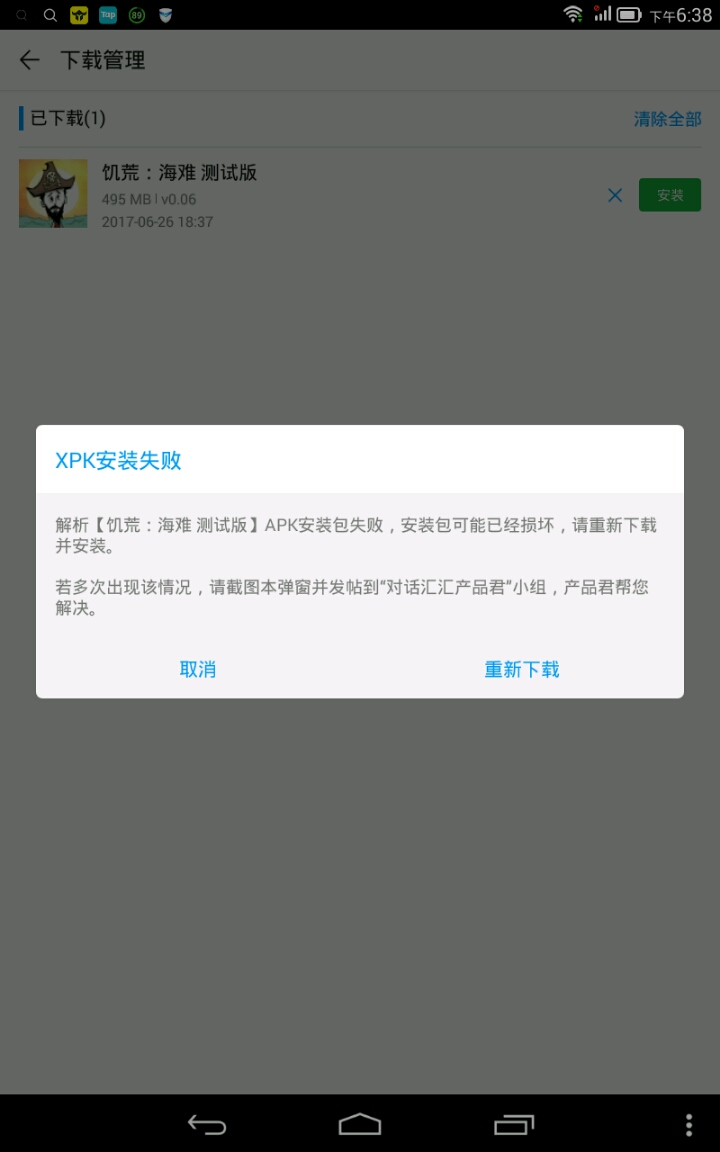Screen dimensions: 720x1152
Task: Remove 饥荒：海难 测试版 with the X icon
Action: 615,195
